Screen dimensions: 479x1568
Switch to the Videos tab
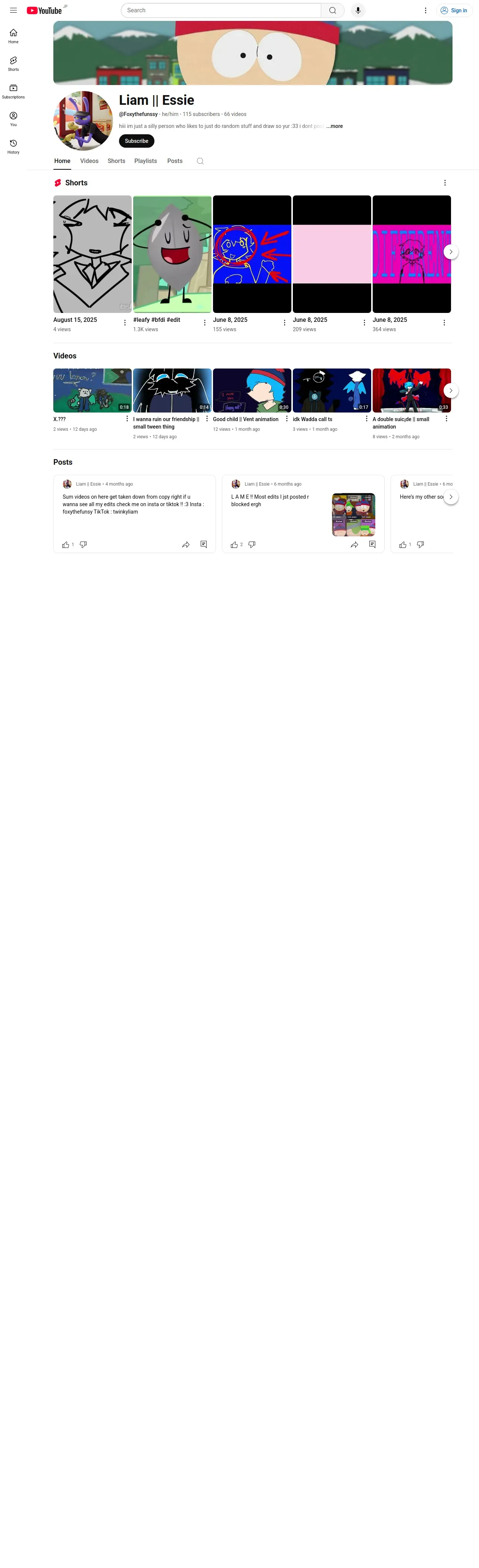click(89, 161)
